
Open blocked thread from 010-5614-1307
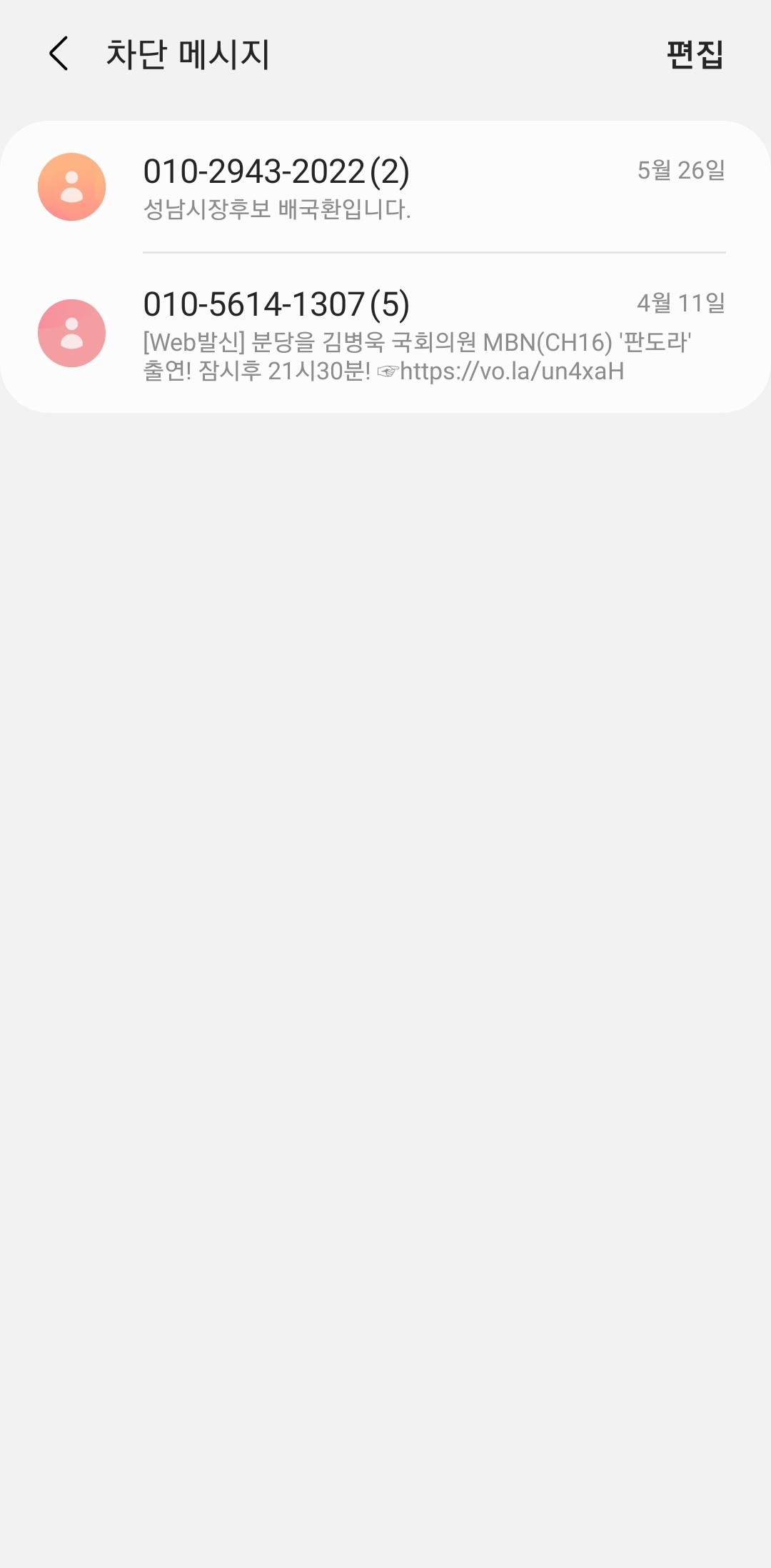(385, 334)
